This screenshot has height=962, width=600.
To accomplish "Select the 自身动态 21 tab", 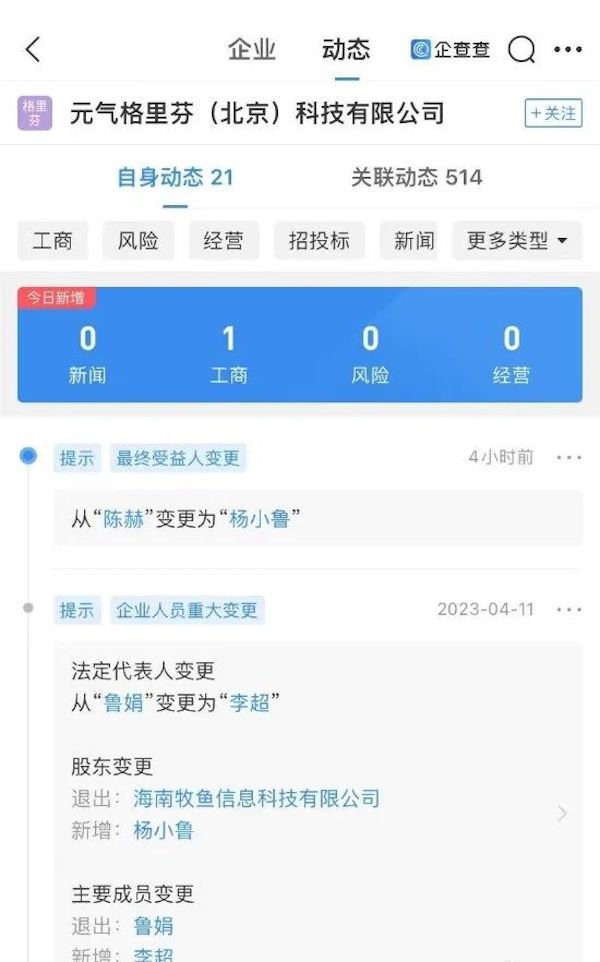I will point(175,178).
